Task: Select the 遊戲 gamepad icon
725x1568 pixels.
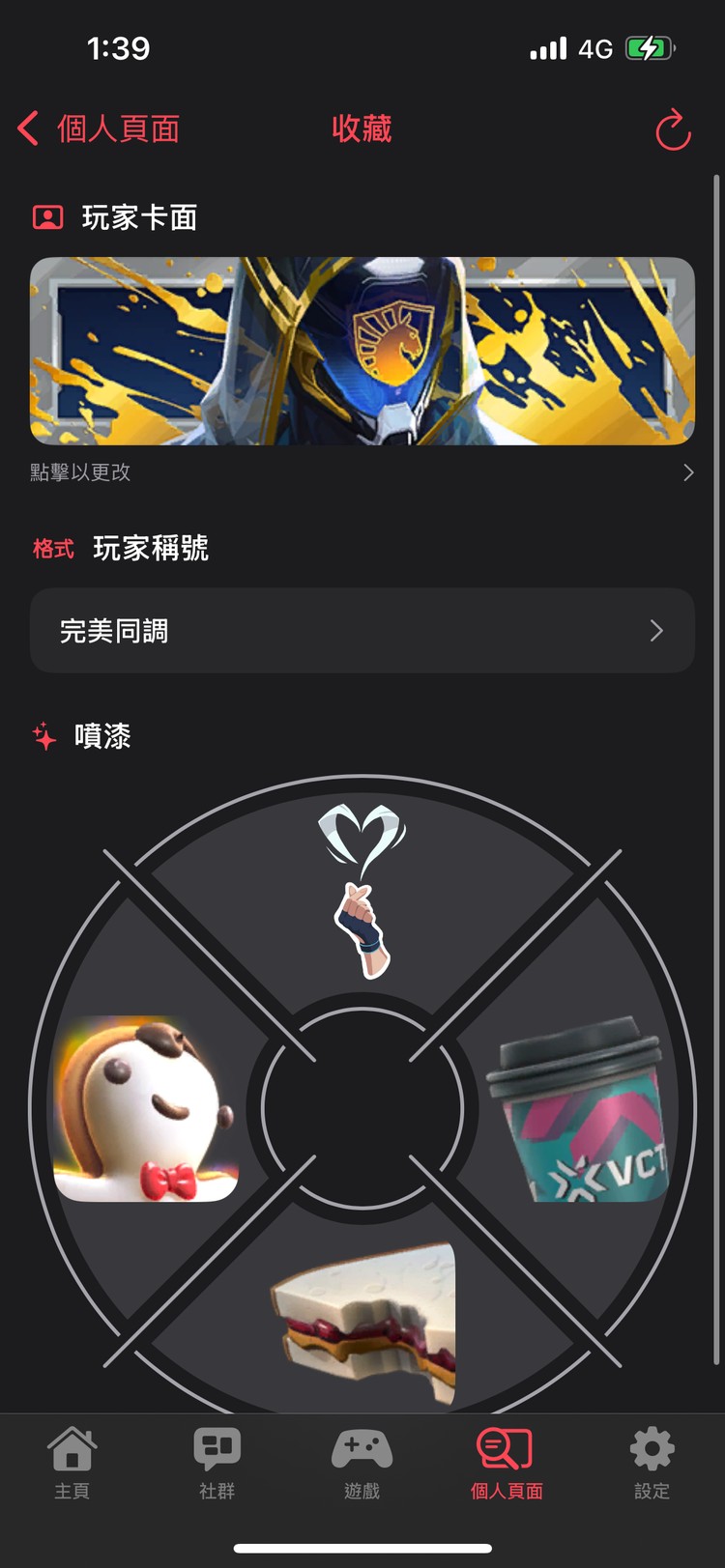Action: pyautogui.click(x=362, y=1447)
